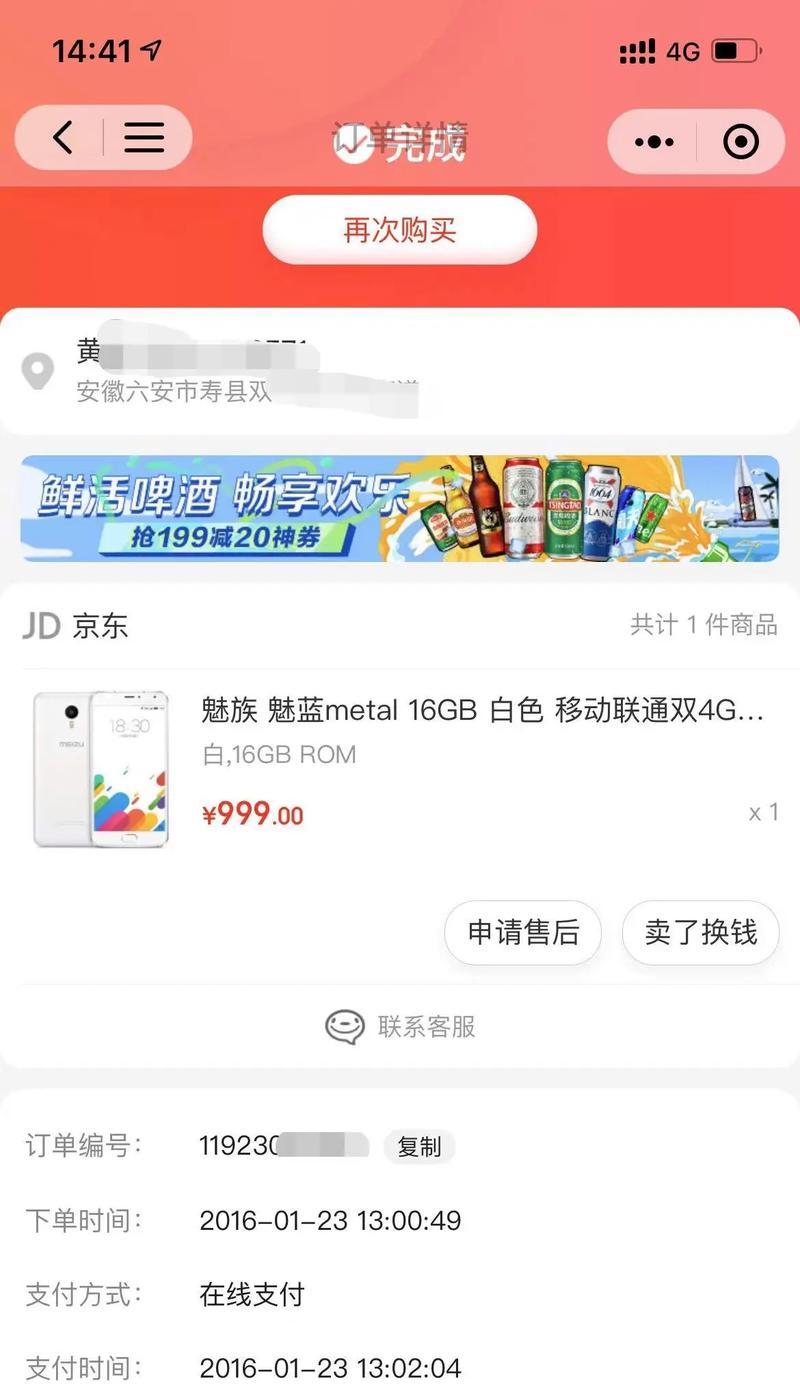
Task: Open the hamburger menu in header
Action: (x=144, y=138)
